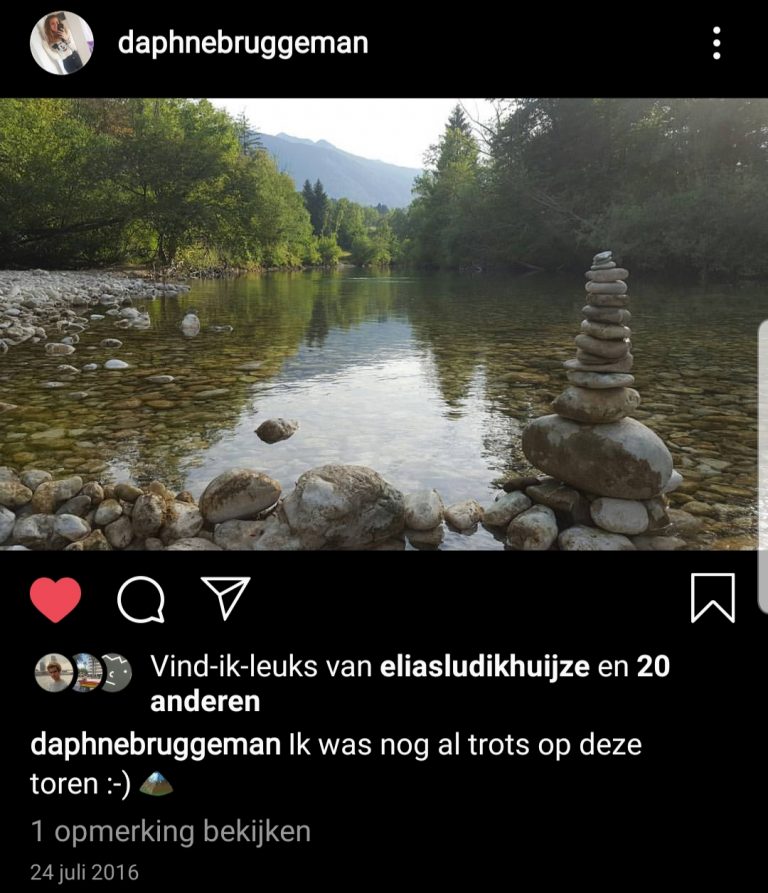Open the river stone tower photo
The image size is (768, 893).
[x=384, y=324]
